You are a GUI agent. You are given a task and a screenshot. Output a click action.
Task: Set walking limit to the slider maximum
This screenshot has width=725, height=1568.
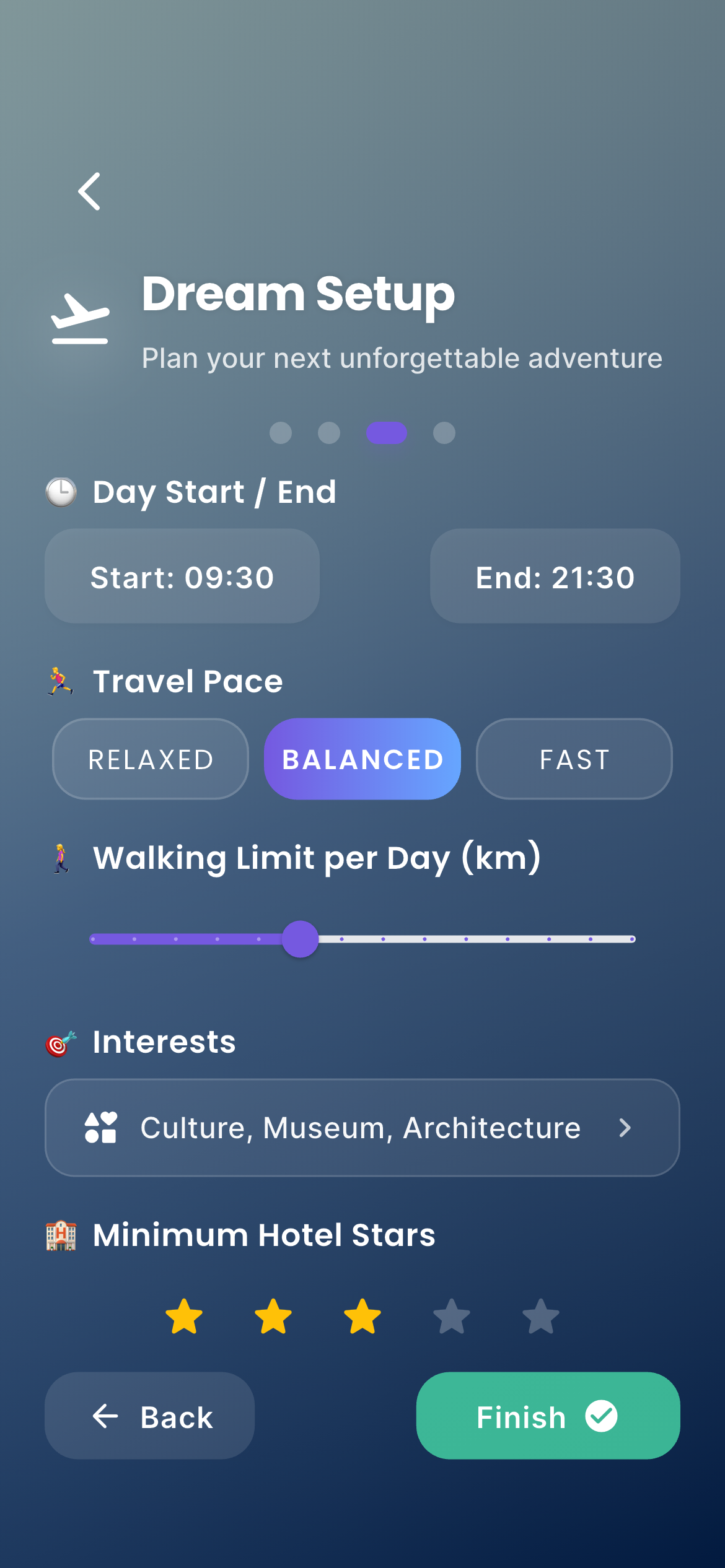[x=632, y=939]
